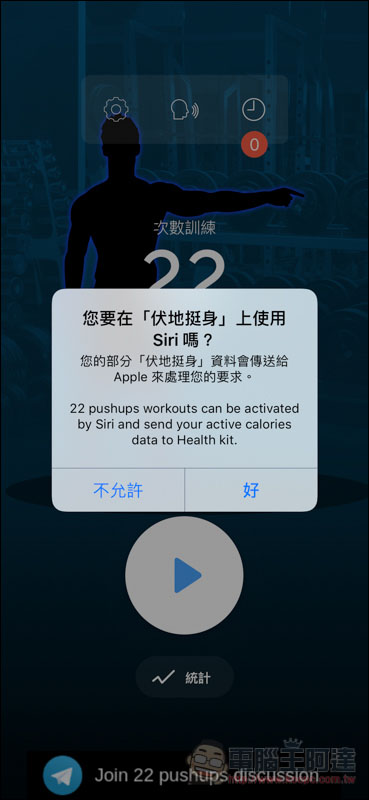Open the settings gear icon

click(116, 109)
